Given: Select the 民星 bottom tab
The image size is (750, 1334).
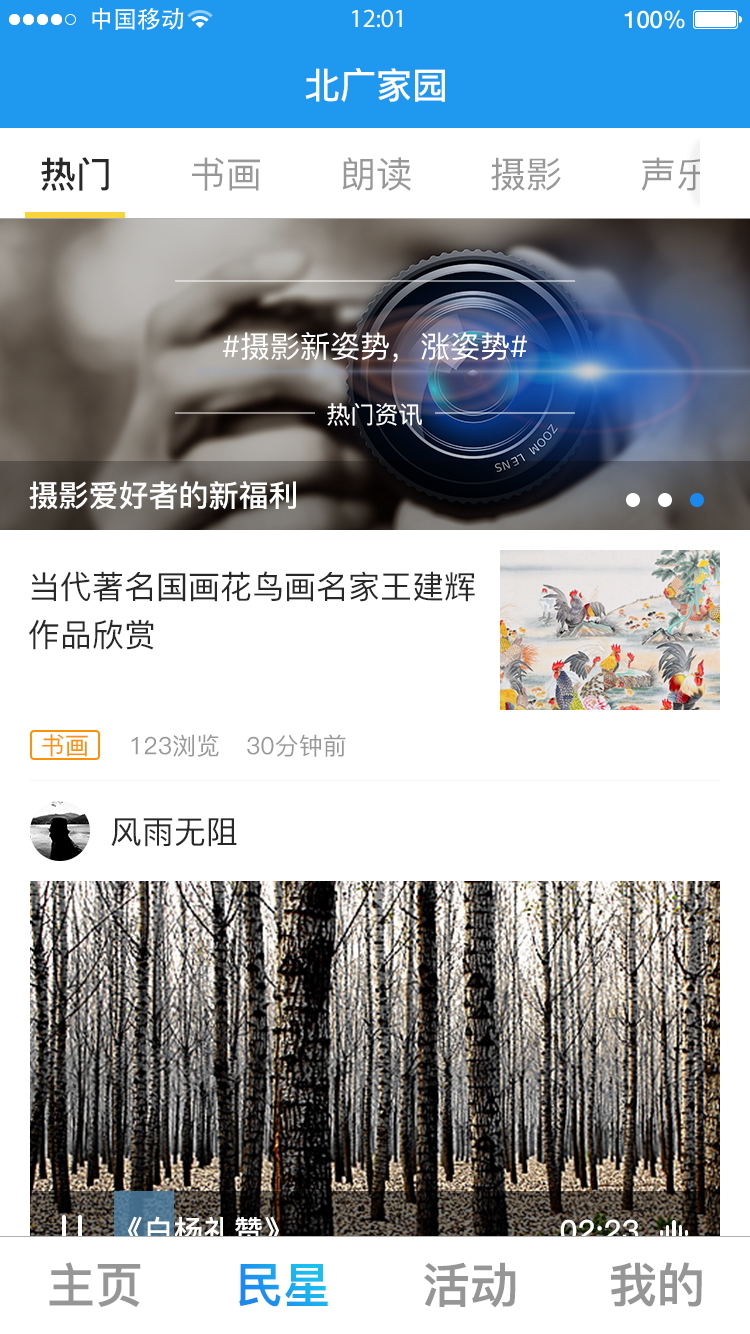Looking at the screenshot, I should point(283,1286).
